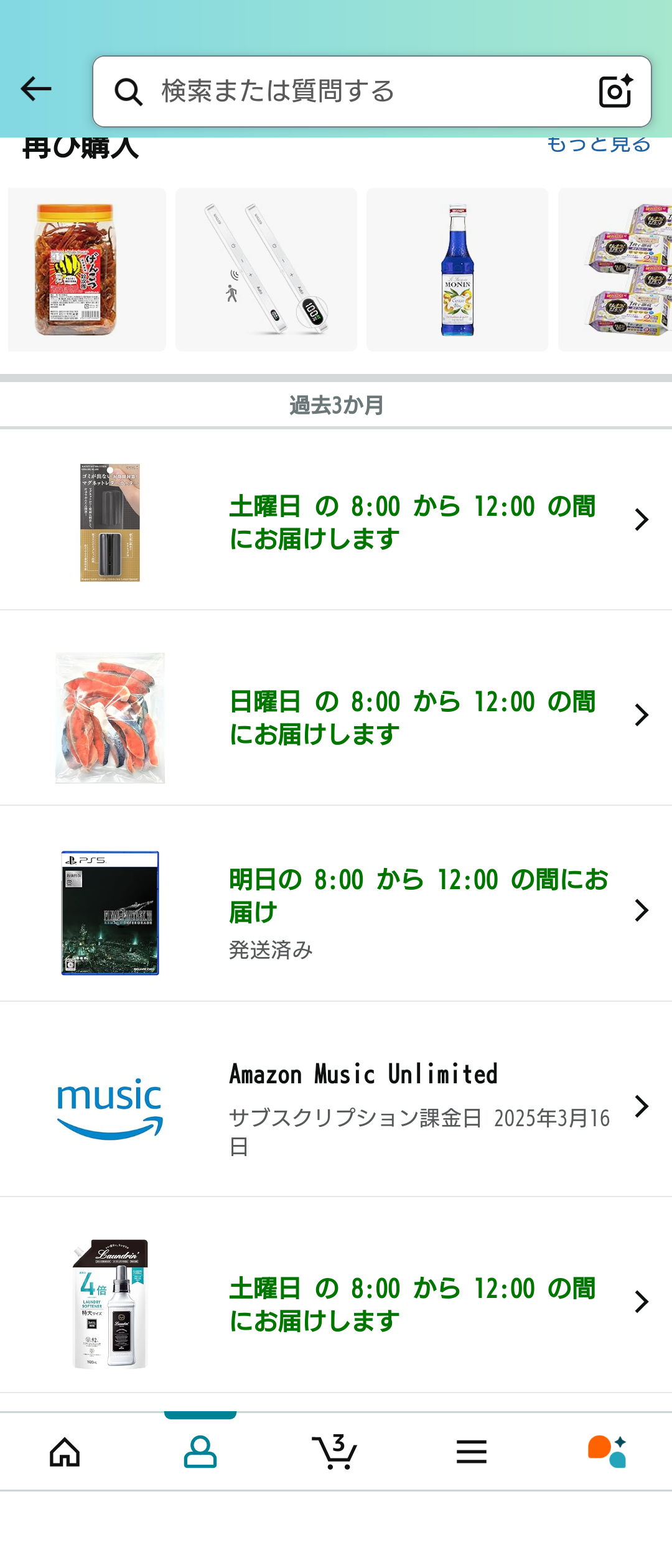
Task: Go back with the arrow icon
Action: click(x=36, y=89)
